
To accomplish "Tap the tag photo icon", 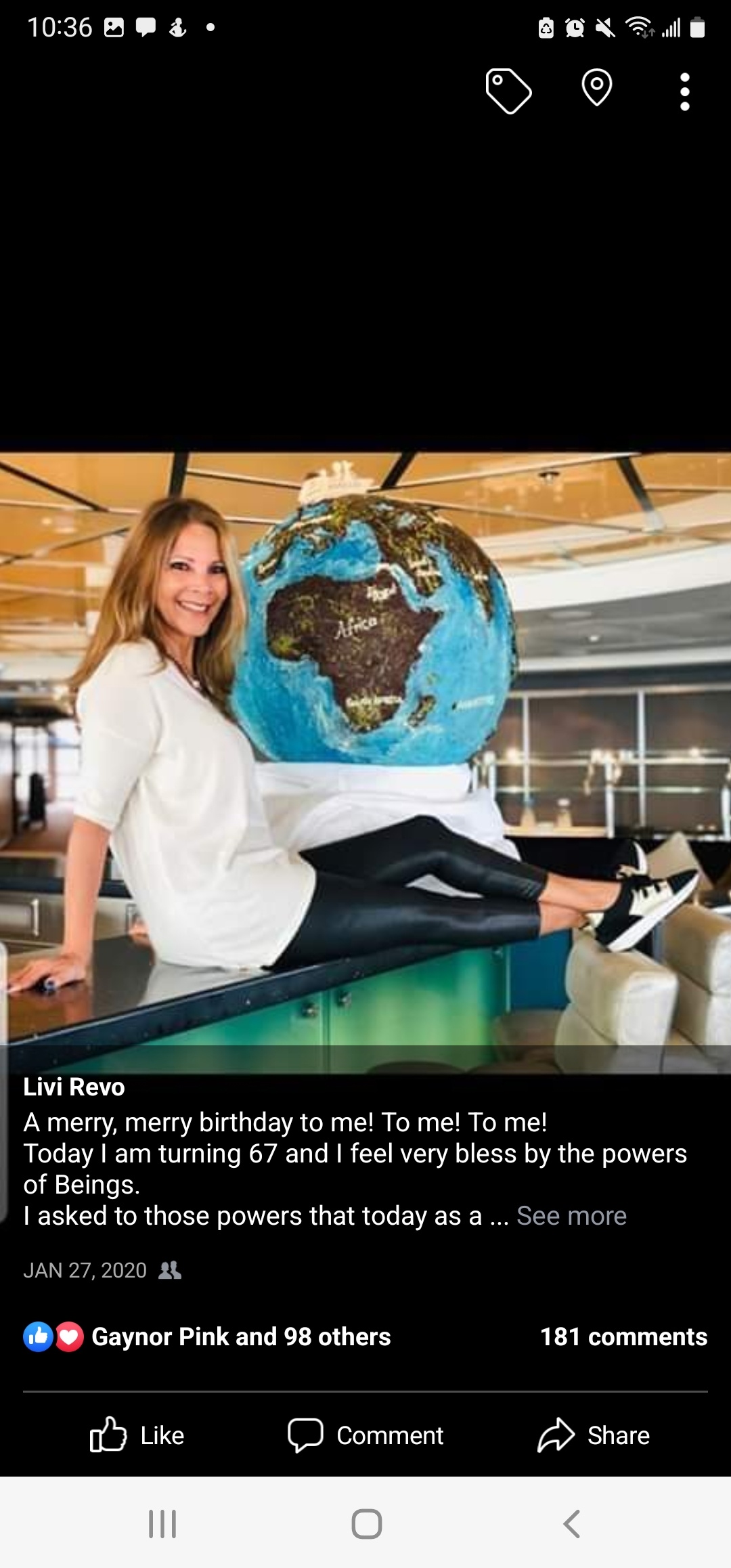I will point(508,91).
